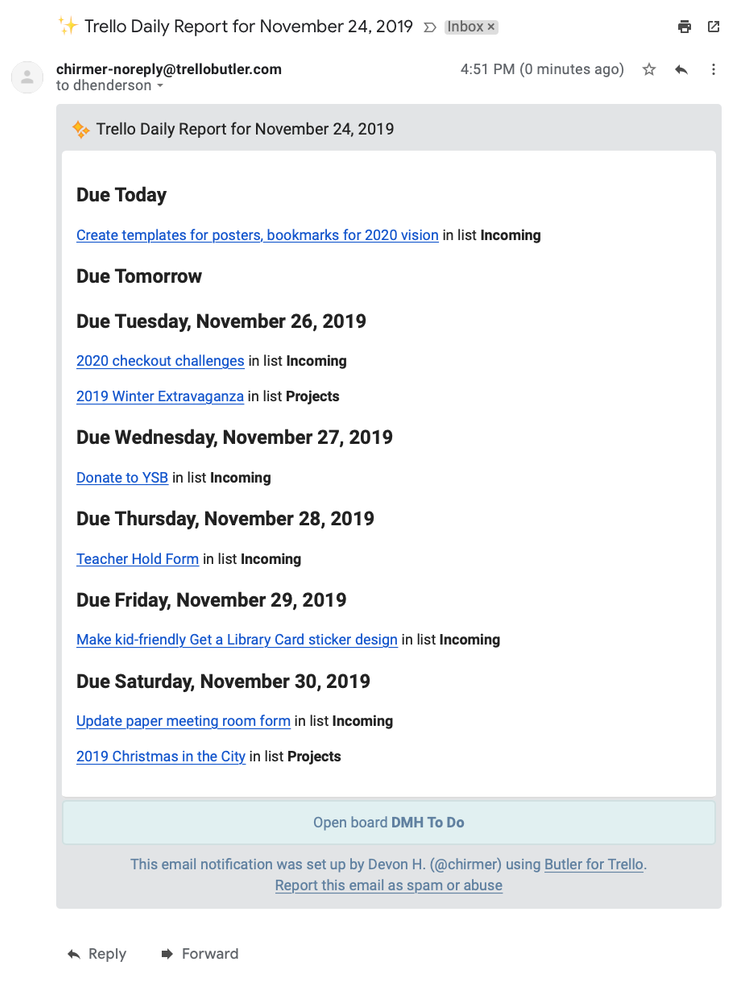736x999 pixels.
Task: Open the more options menu
Action: click(x=713, y=70)
